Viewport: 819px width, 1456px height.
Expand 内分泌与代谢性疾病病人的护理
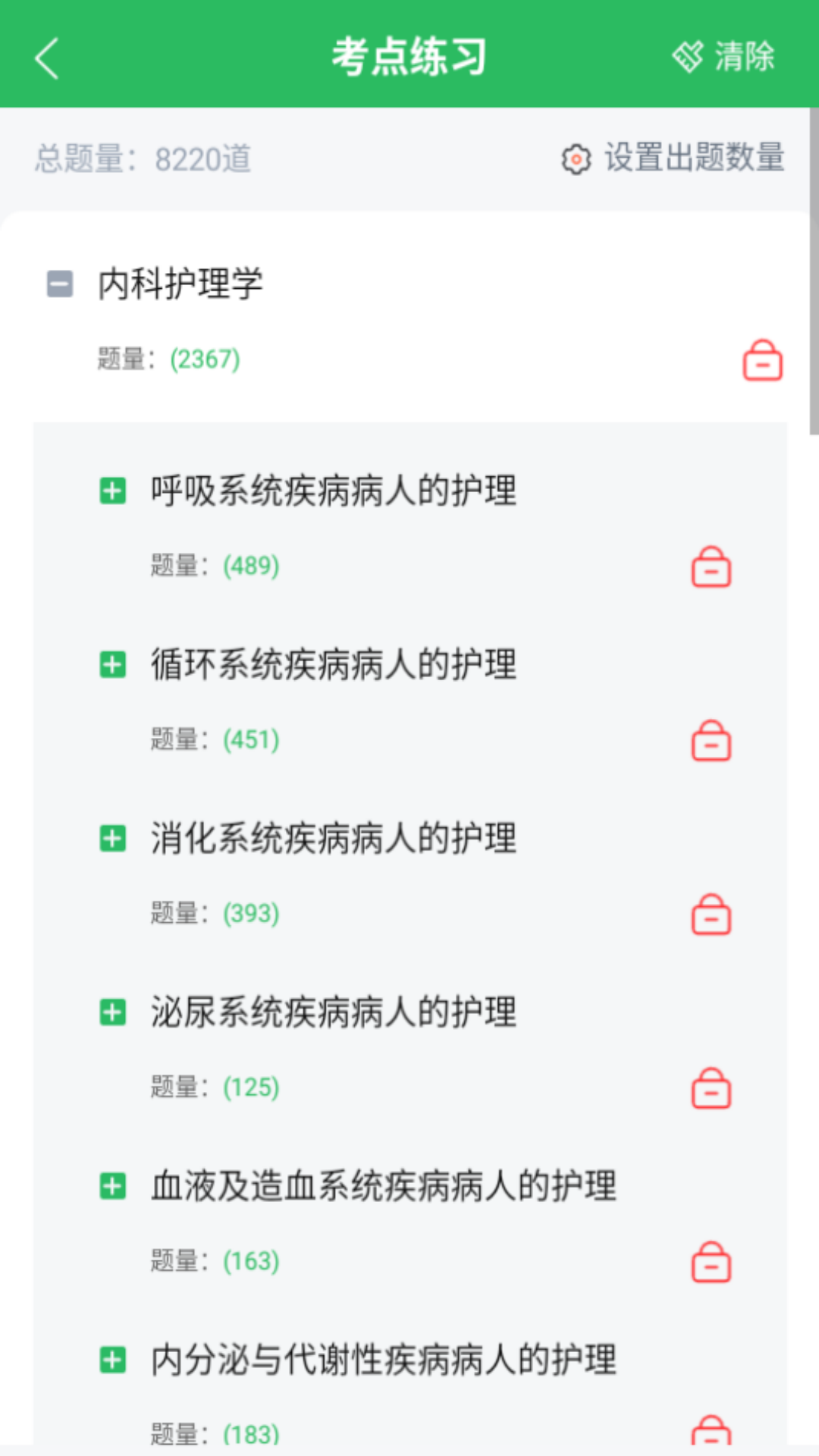(113, 1360)
